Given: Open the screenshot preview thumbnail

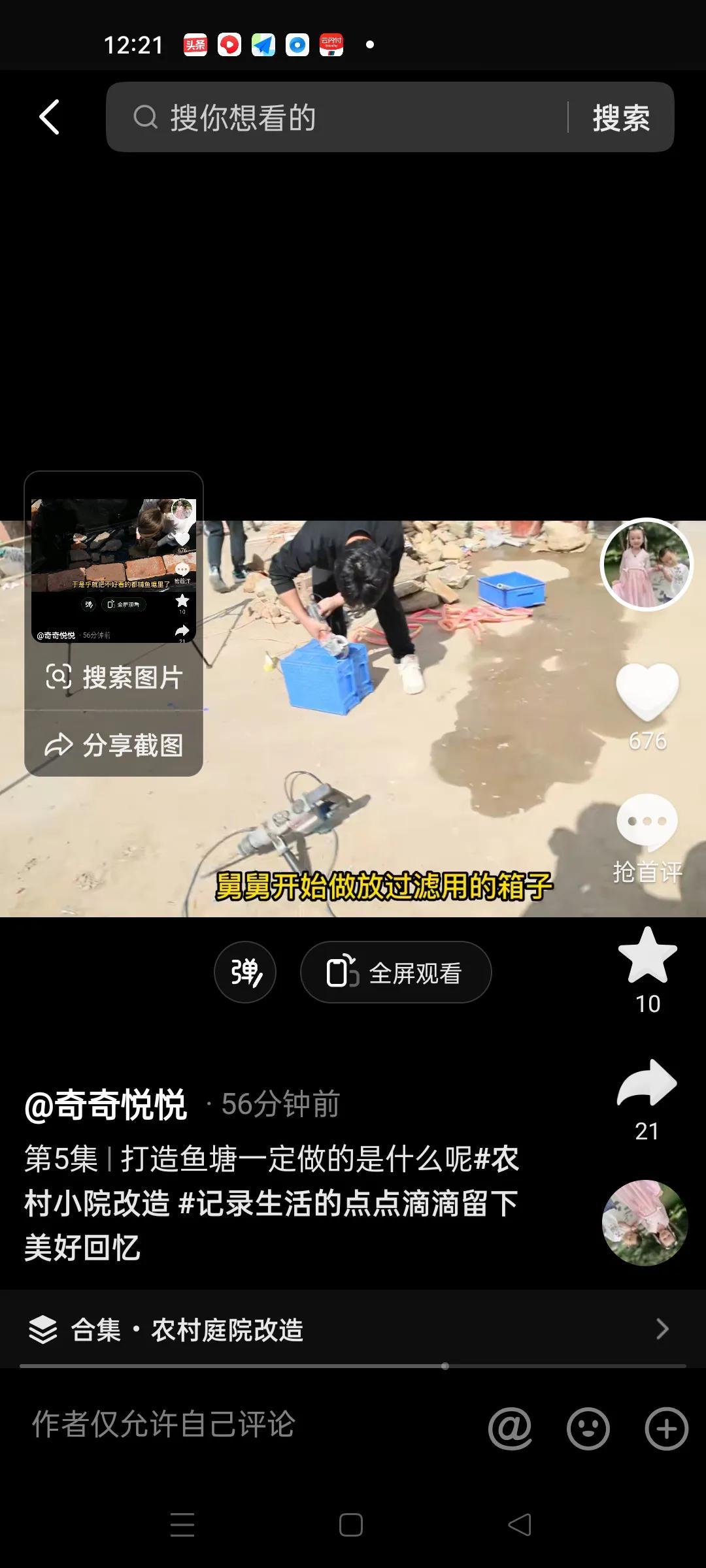Looking at the screenshot, I should (114, 570).
